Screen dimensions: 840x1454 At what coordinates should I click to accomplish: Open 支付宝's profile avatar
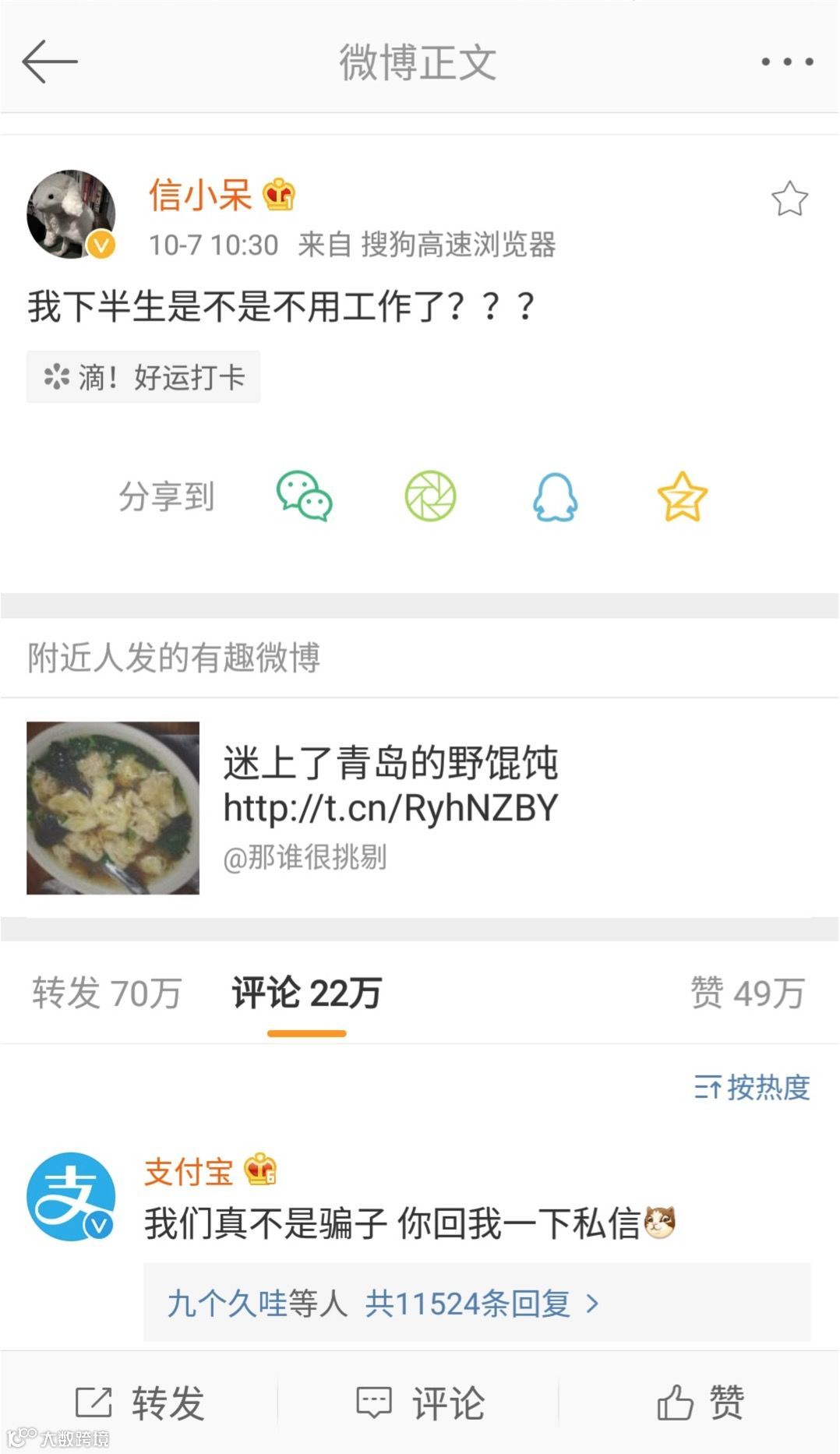[x=71, y=1197]
